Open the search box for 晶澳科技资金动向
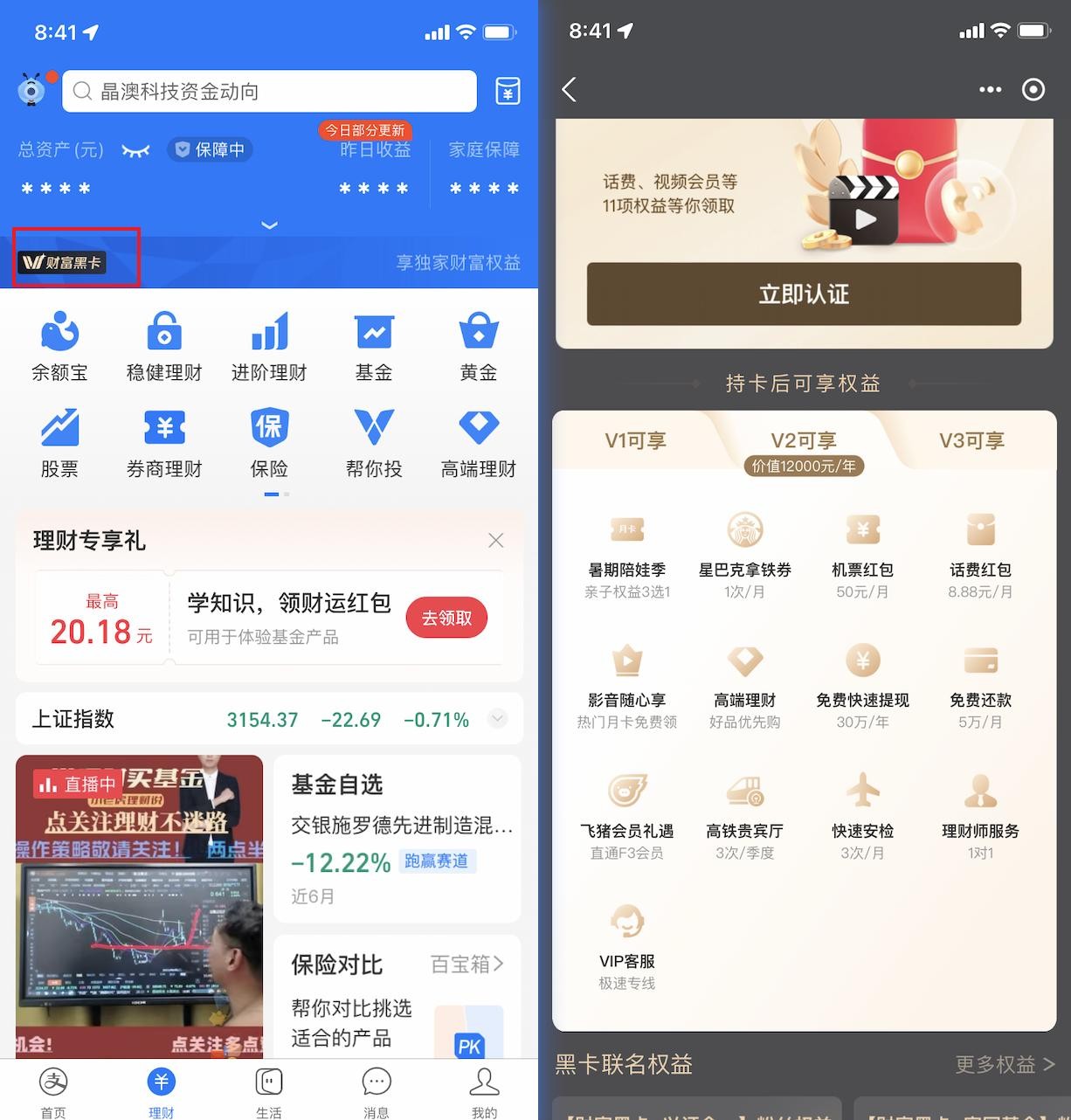This screenshot has width=1071, height=1120. tap(269, 91)
